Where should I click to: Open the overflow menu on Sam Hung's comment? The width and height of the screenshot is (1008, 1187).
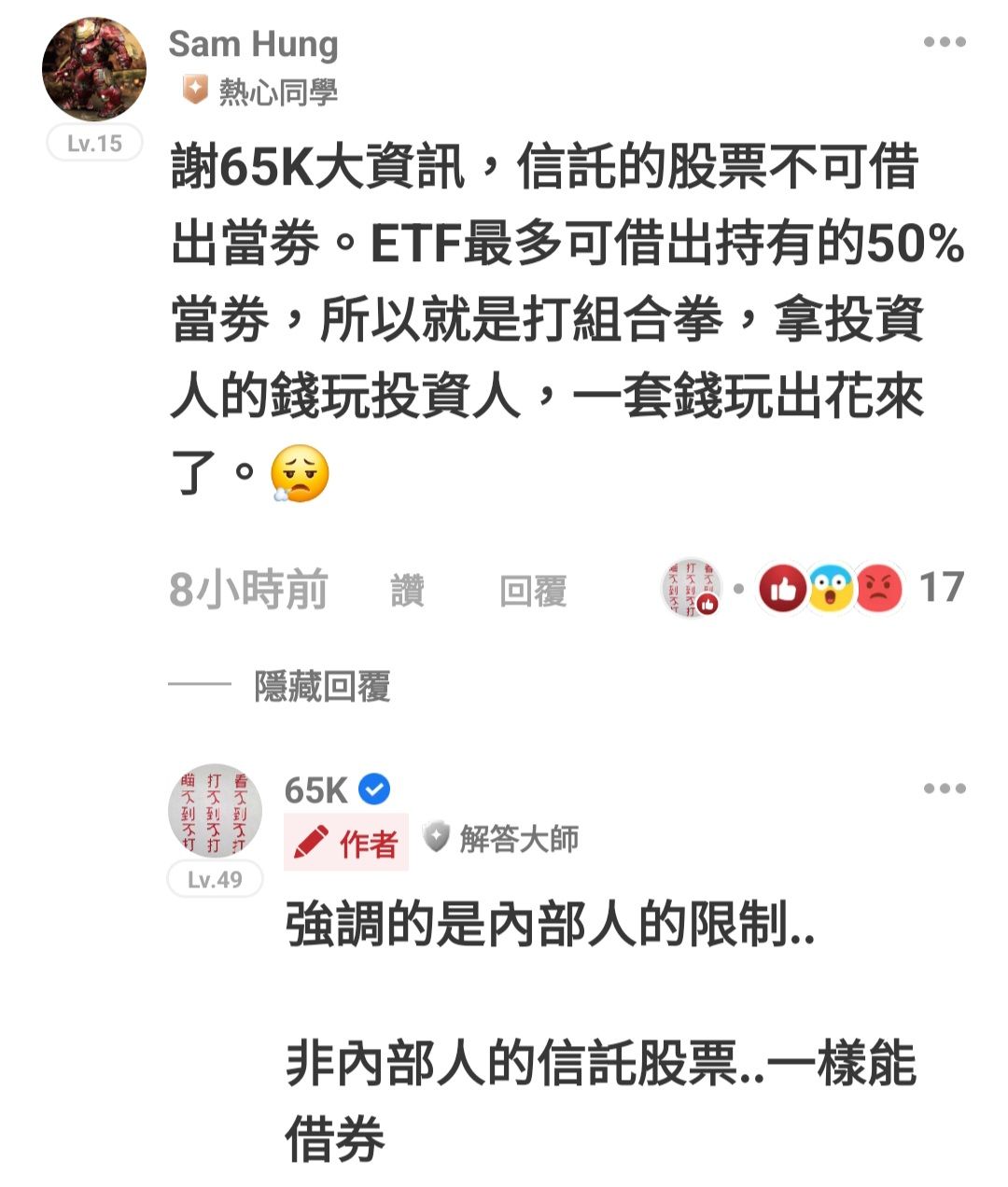[x=945, y=42]
